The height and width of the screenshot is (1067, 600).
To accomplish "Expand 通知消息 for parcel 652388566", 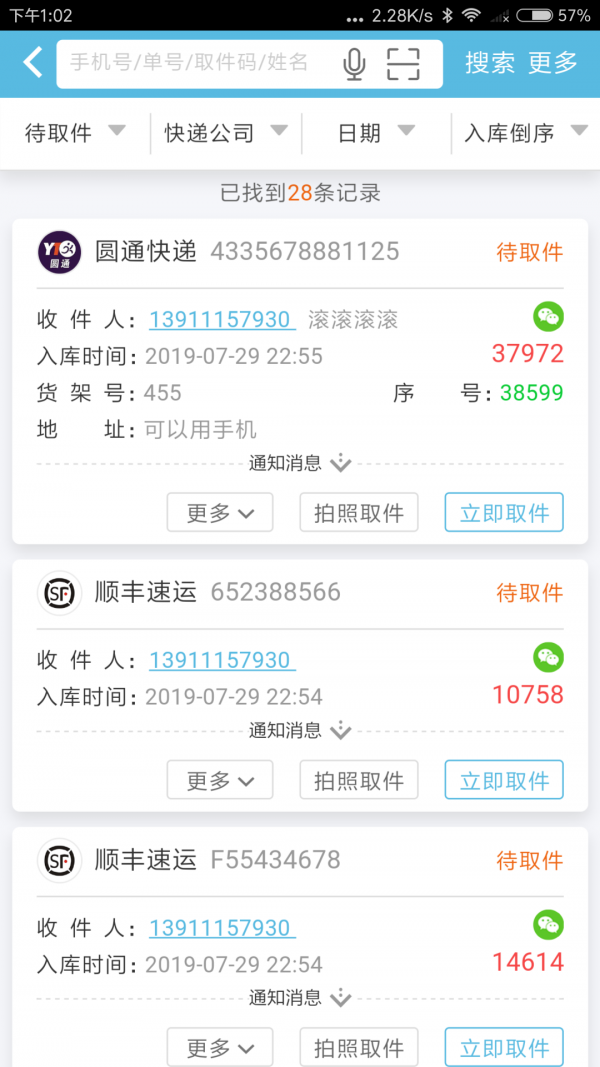I will click(300, 731).
